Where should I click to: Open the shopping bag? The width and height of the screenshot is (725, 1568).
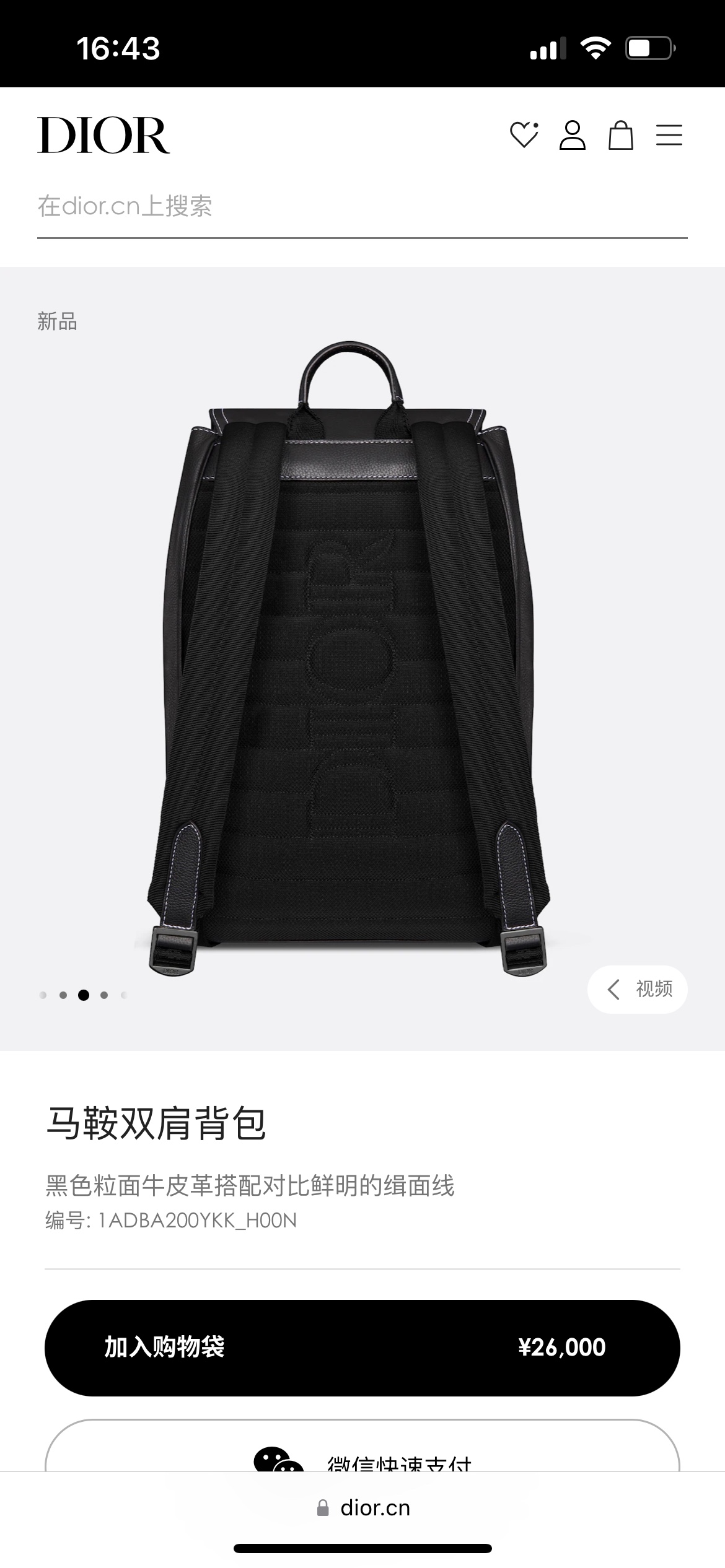click(620, 135)
